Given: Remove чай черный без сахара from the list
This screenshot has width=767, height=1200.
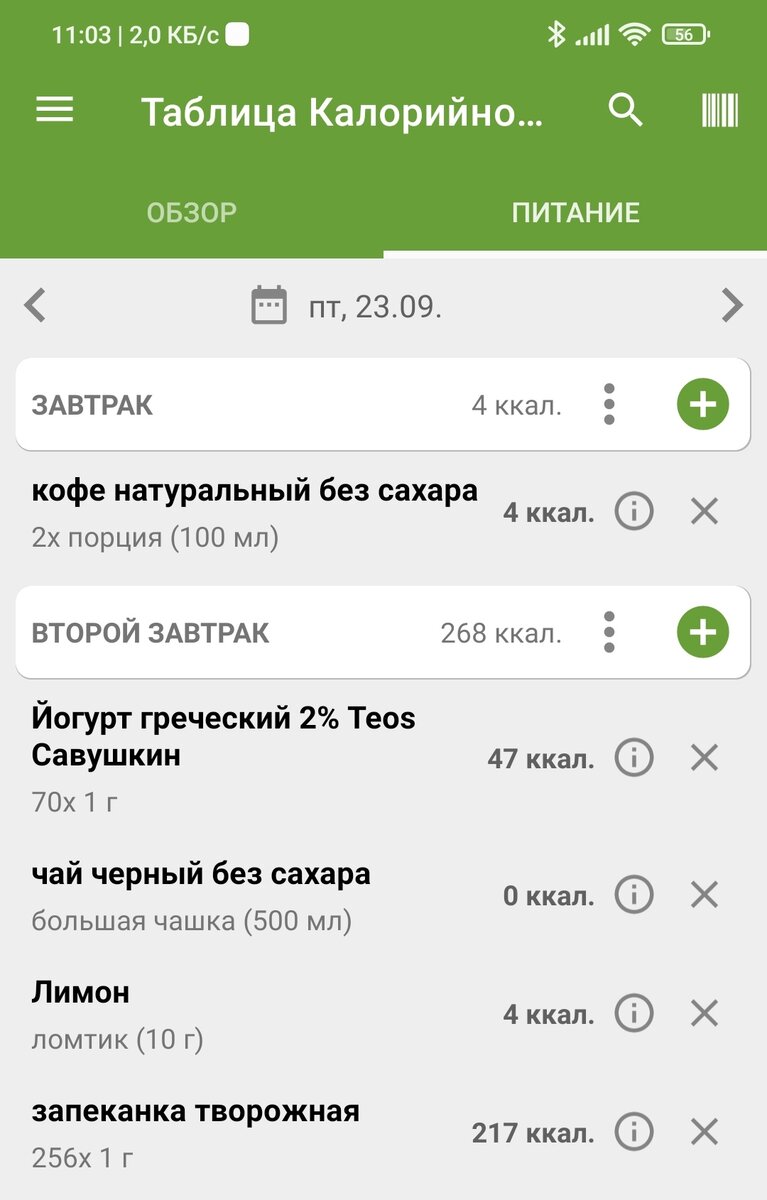Looking at the screenshot, I should coord(705,895).
